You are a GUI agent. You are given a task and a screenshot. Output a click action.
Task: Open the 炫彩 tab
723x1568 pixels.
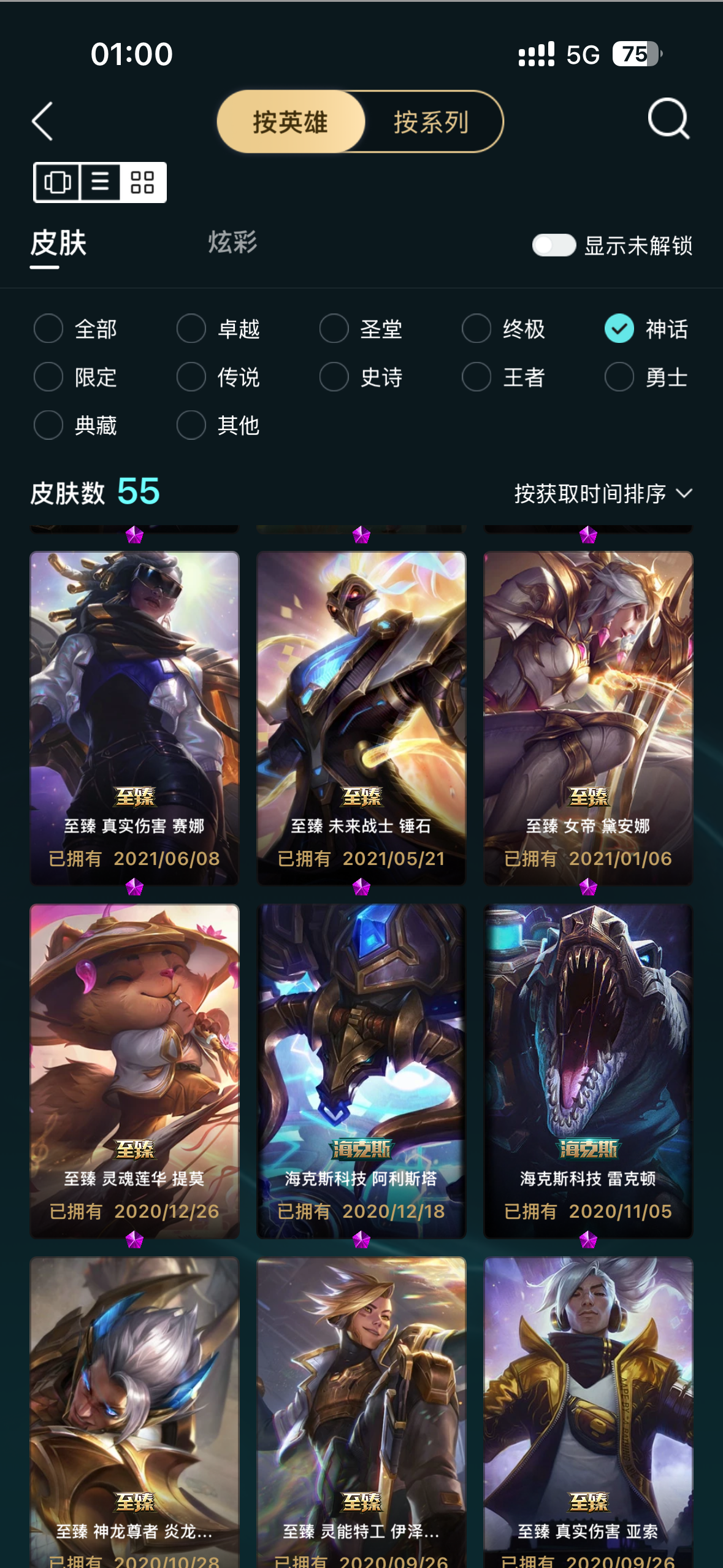232,242
